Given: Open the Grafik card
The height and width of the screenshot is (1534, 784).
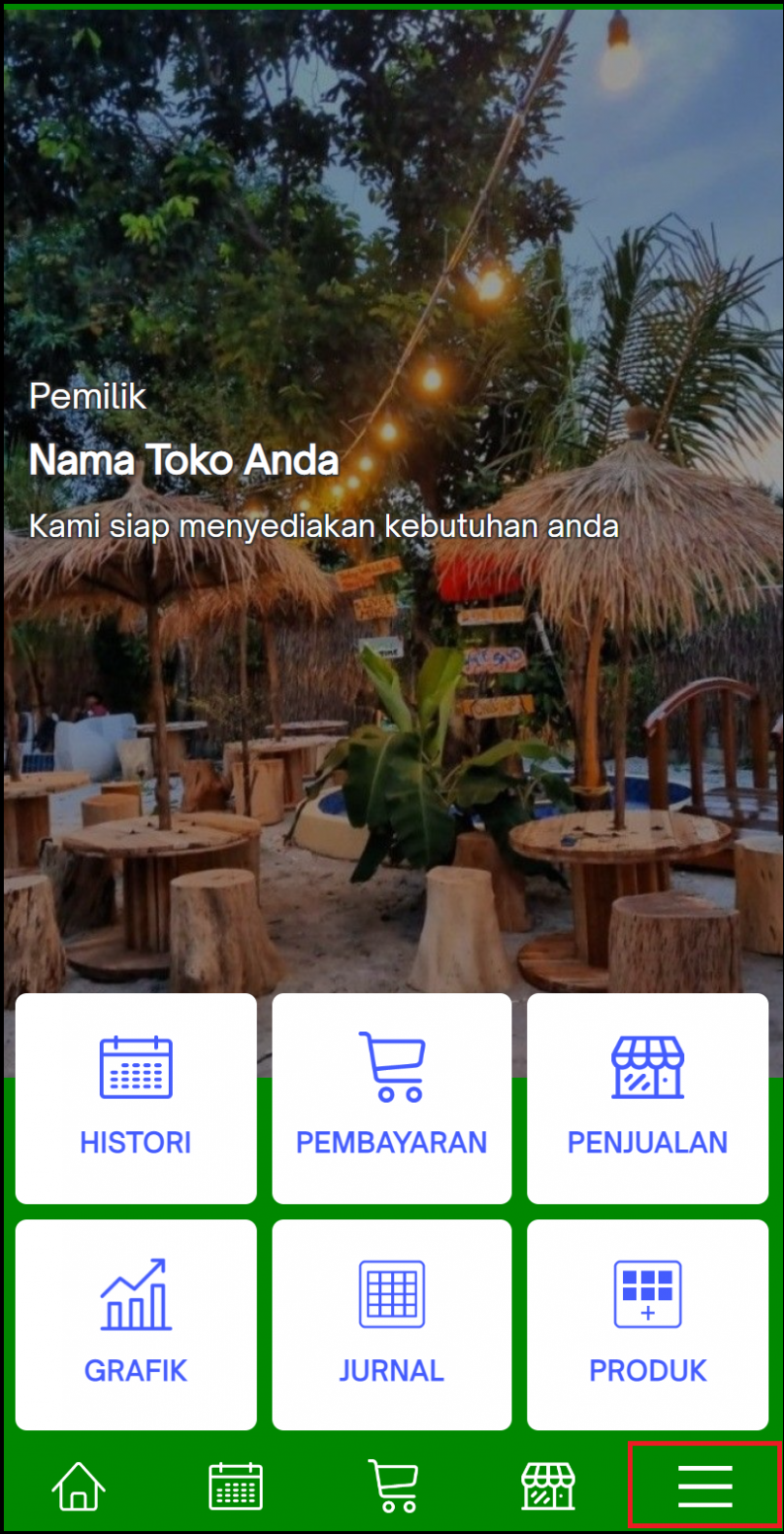Looking at the screenshot, I should pos(136,1325).
